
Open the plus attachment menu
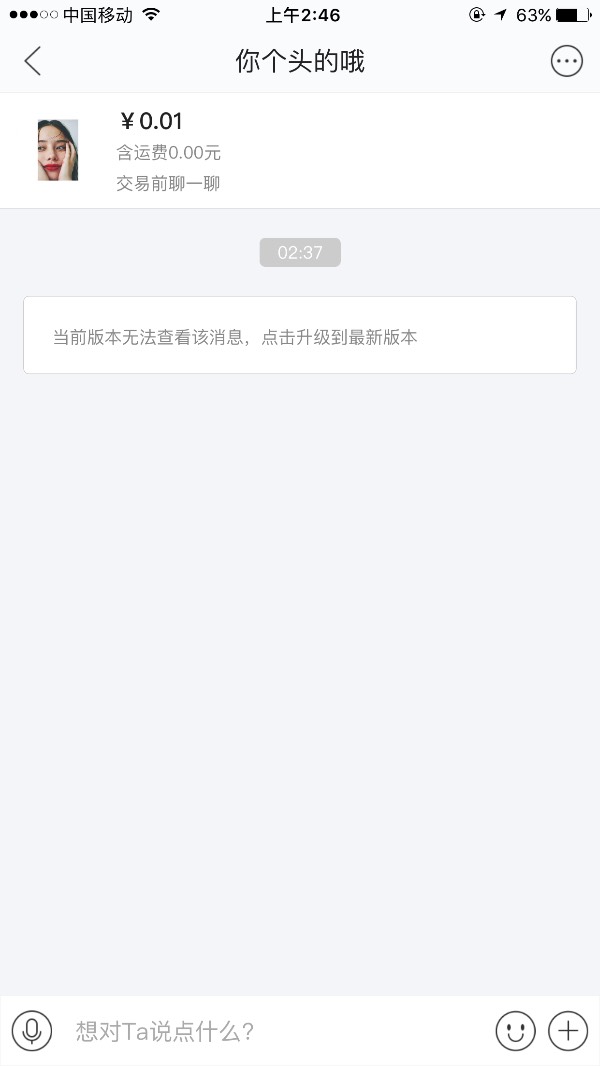coord(568,1031)
